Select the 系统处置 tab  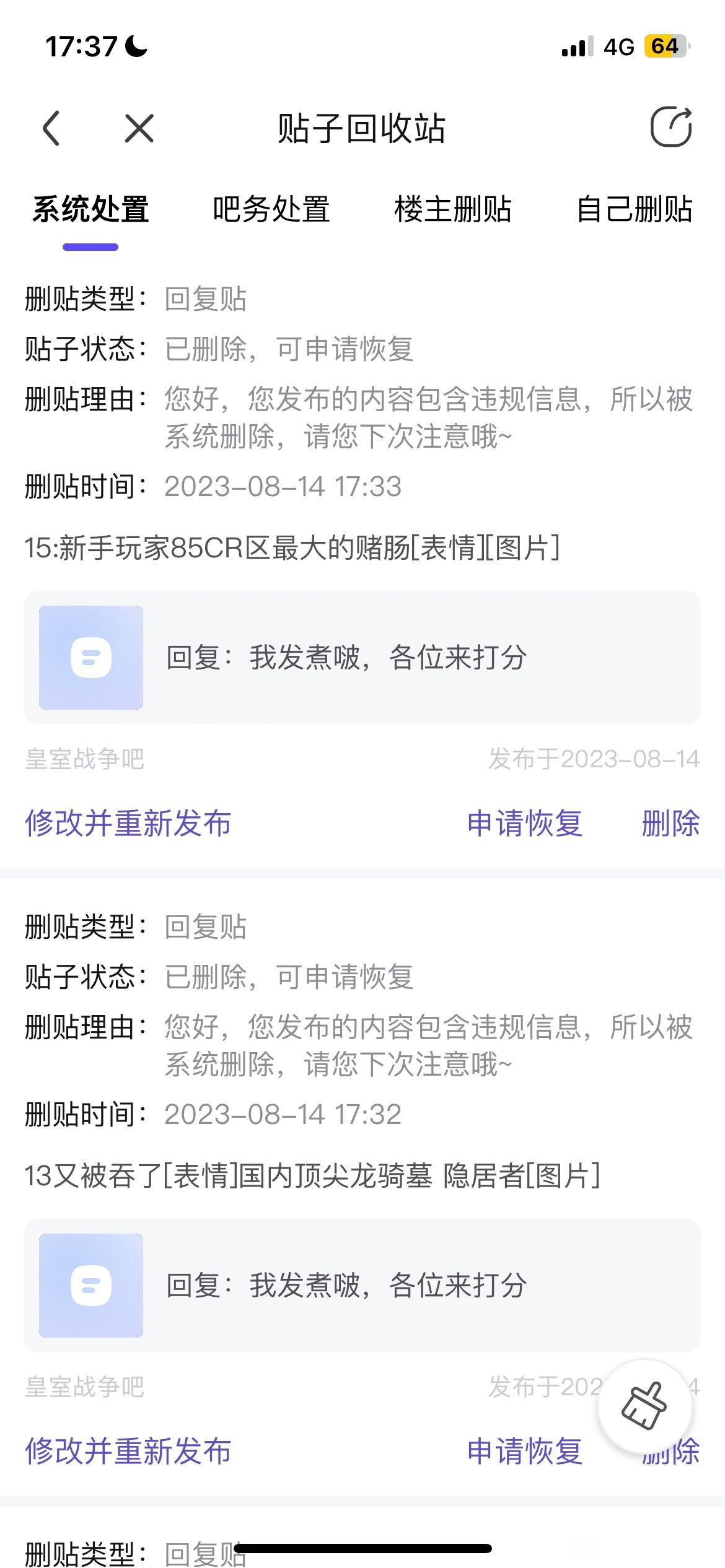click(90, 209)
